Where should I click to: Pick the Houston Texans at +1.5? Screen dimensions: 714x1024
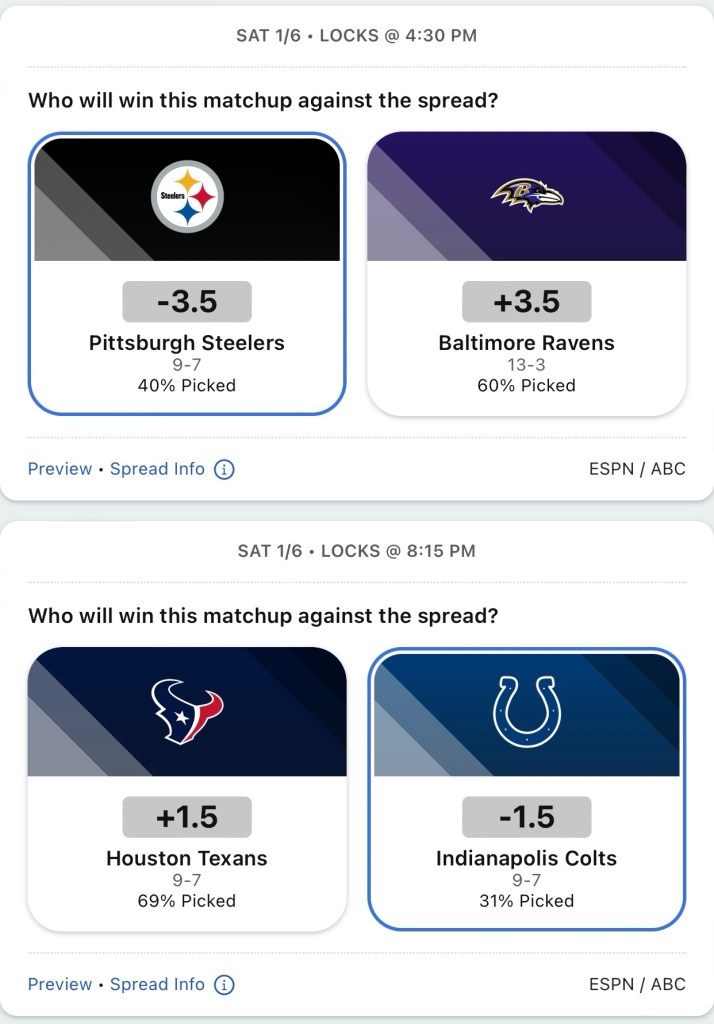click(x=187, y=789)
